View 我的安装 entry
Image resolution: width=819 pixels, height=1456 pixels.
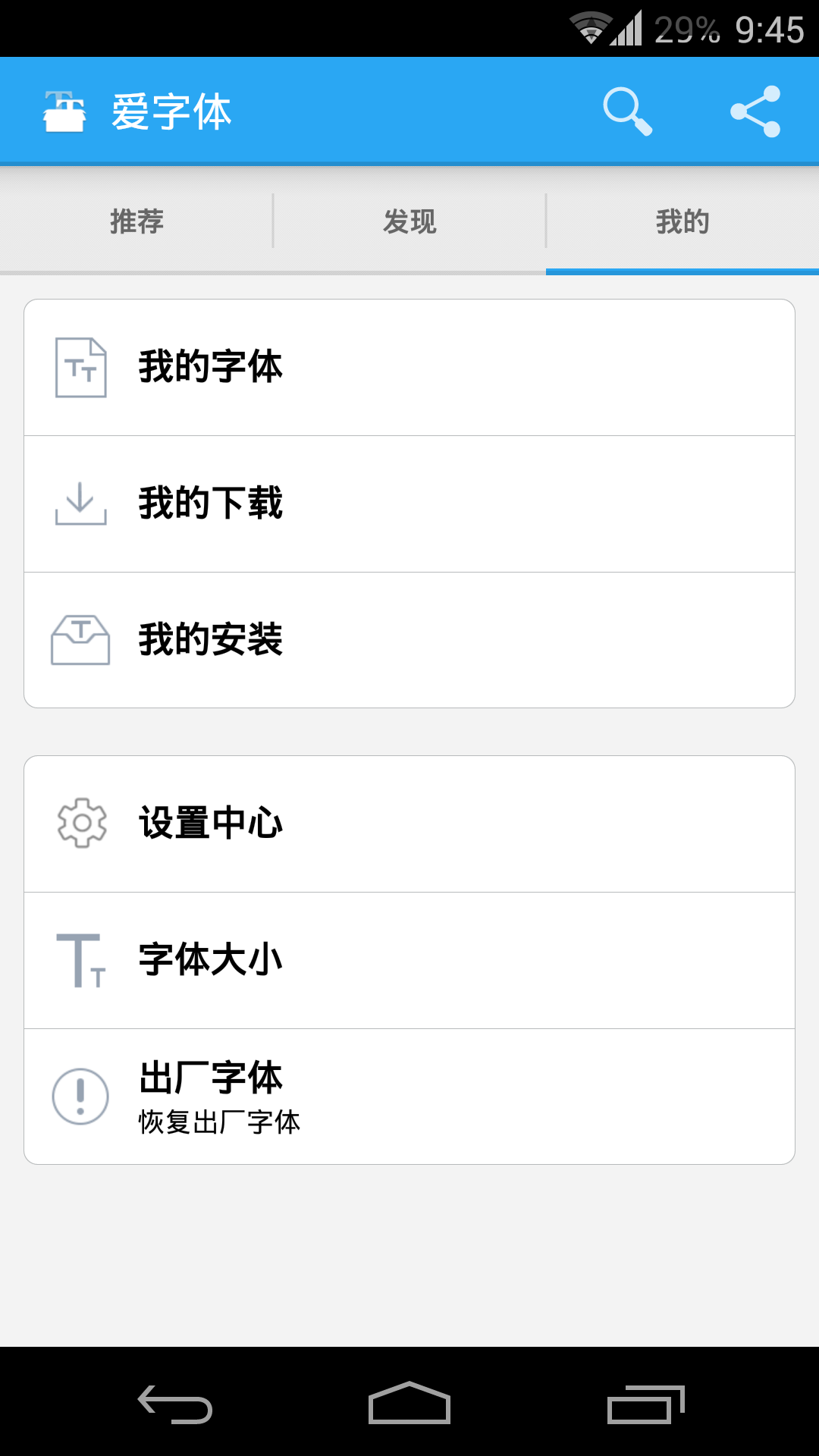[x=409, y=640]
